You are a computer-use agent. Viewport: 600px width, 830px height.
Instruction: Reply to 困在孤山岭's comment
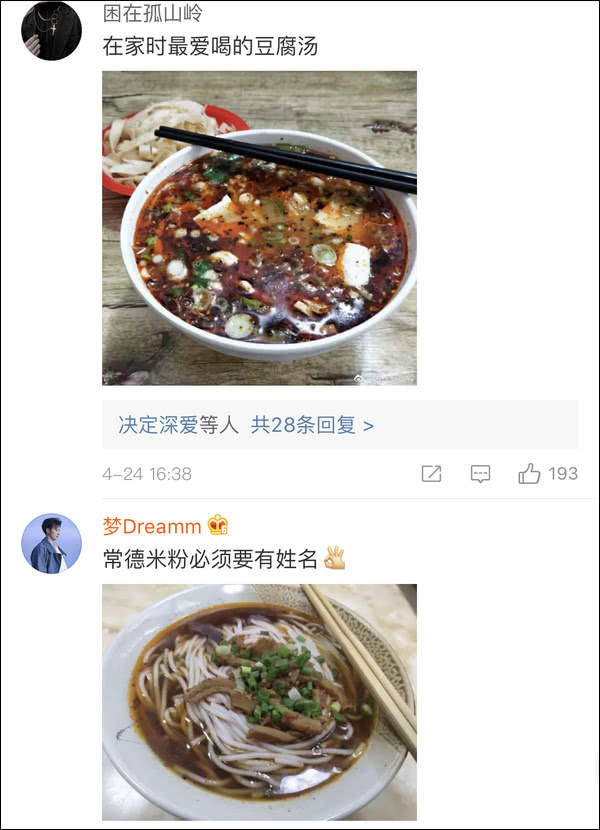[x=481, y=474]
